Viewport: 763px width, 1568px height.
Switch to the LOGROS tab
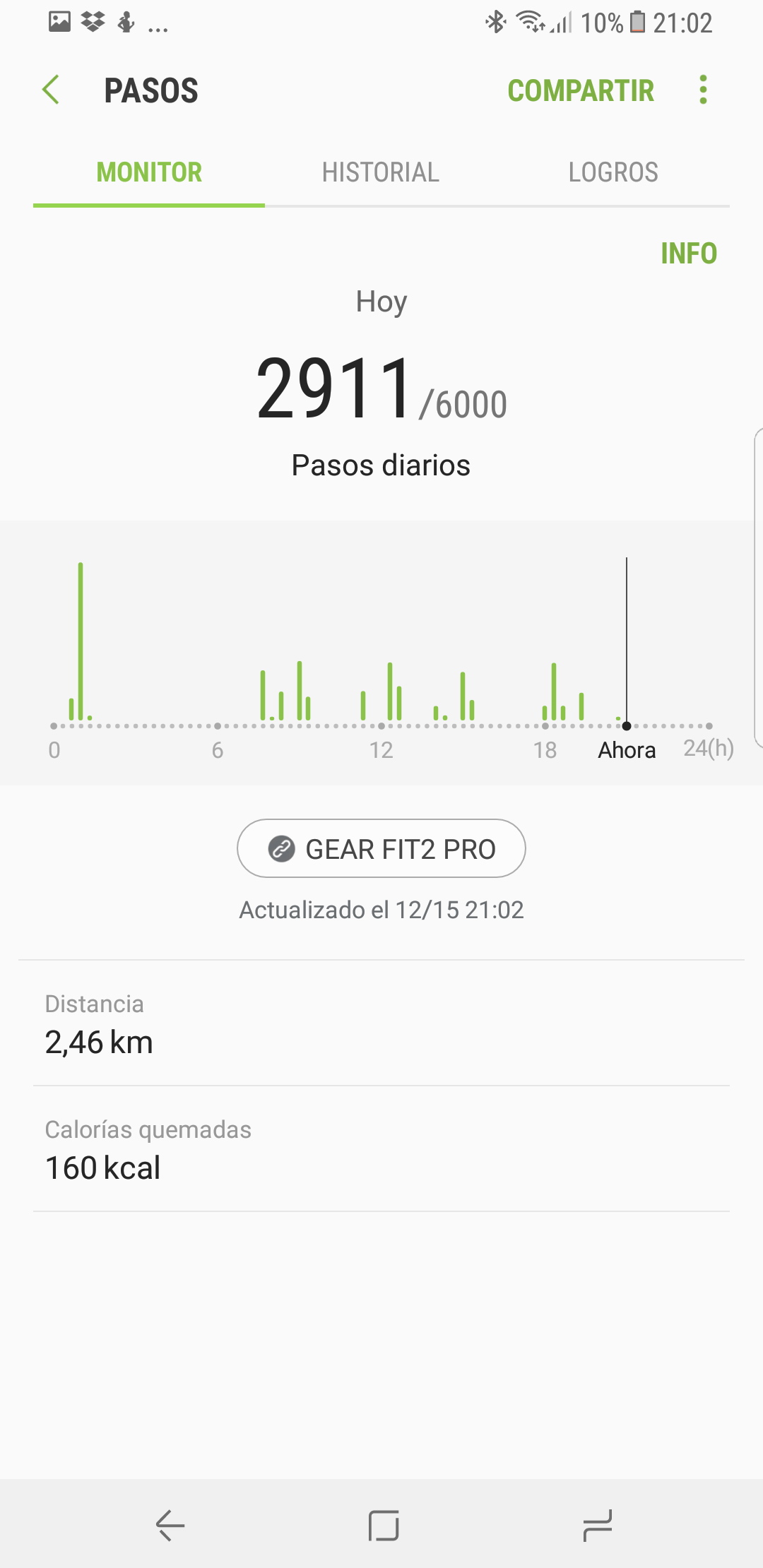(613, 172)
